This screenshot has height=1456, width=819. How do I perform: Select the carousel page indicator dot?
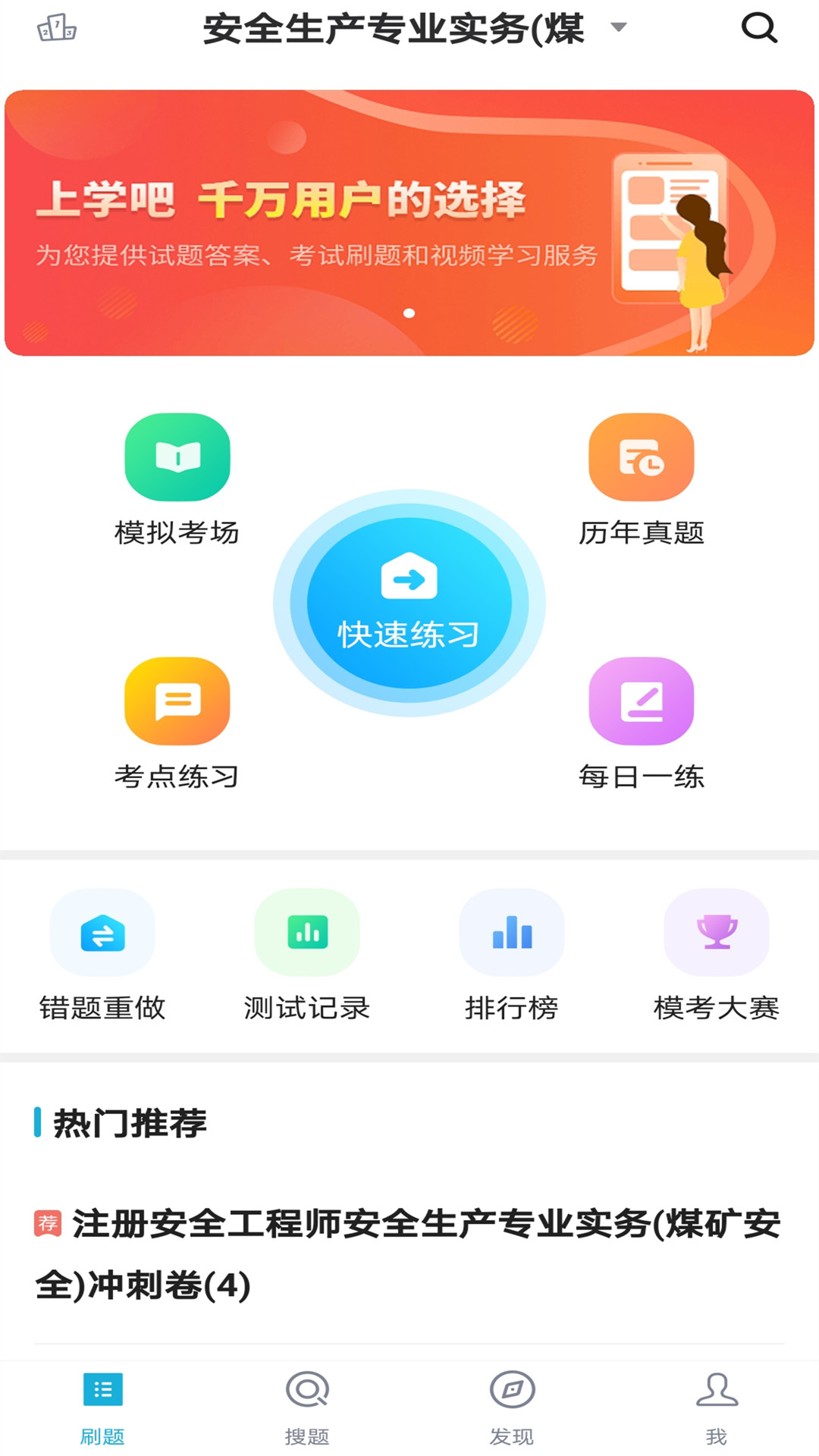409,311
